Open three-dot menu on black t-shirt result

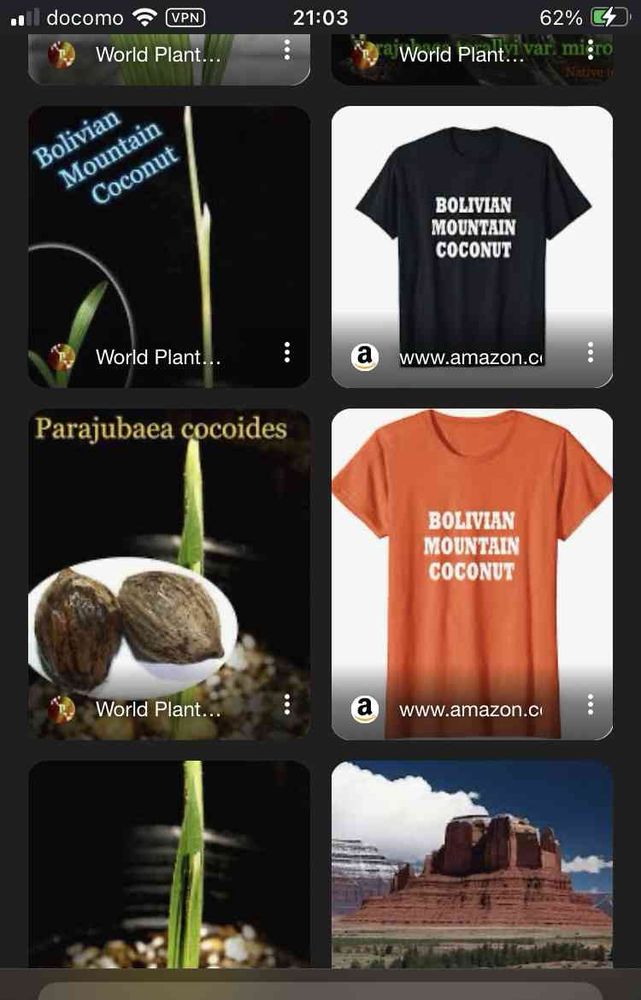(x=590, y=352)
